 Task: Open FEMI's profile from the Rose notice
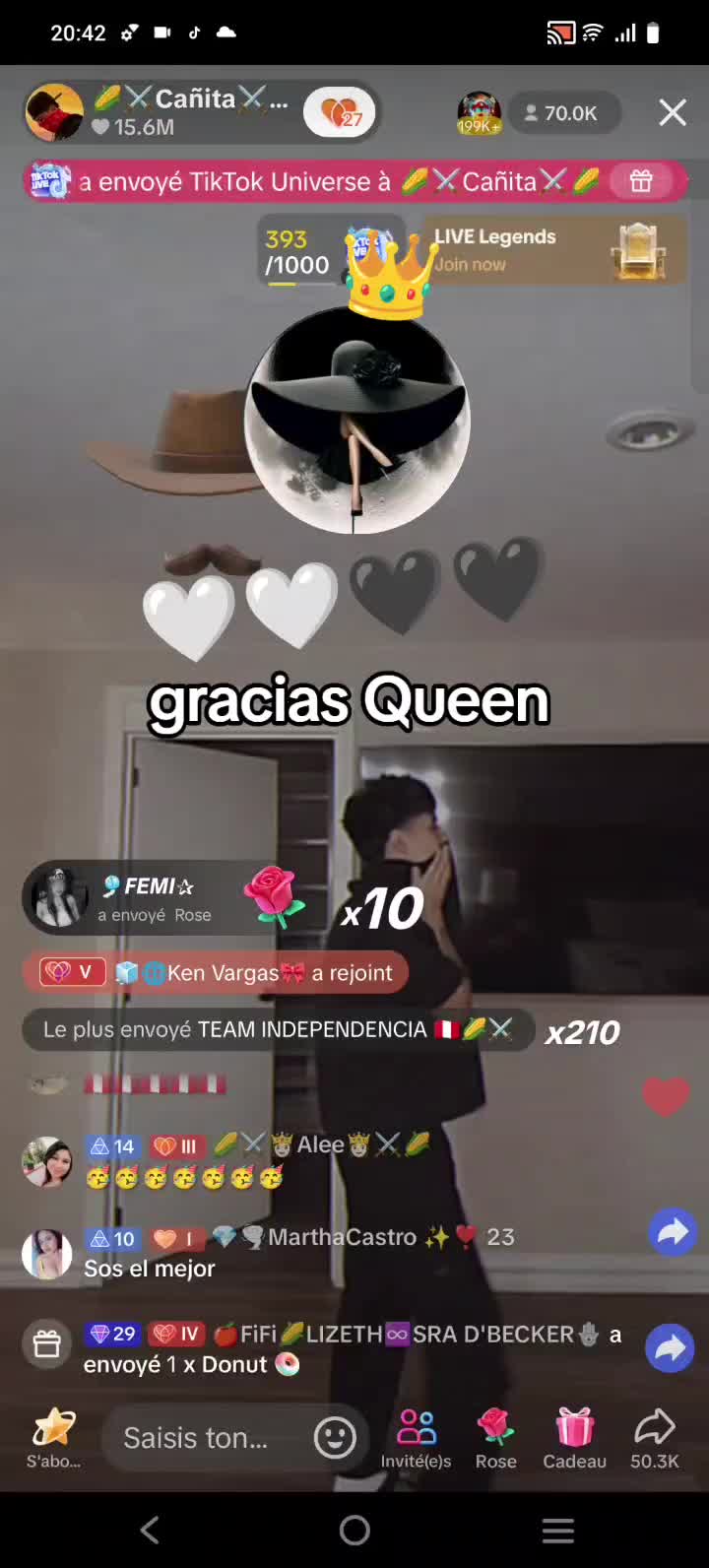[x=61, y=897]
